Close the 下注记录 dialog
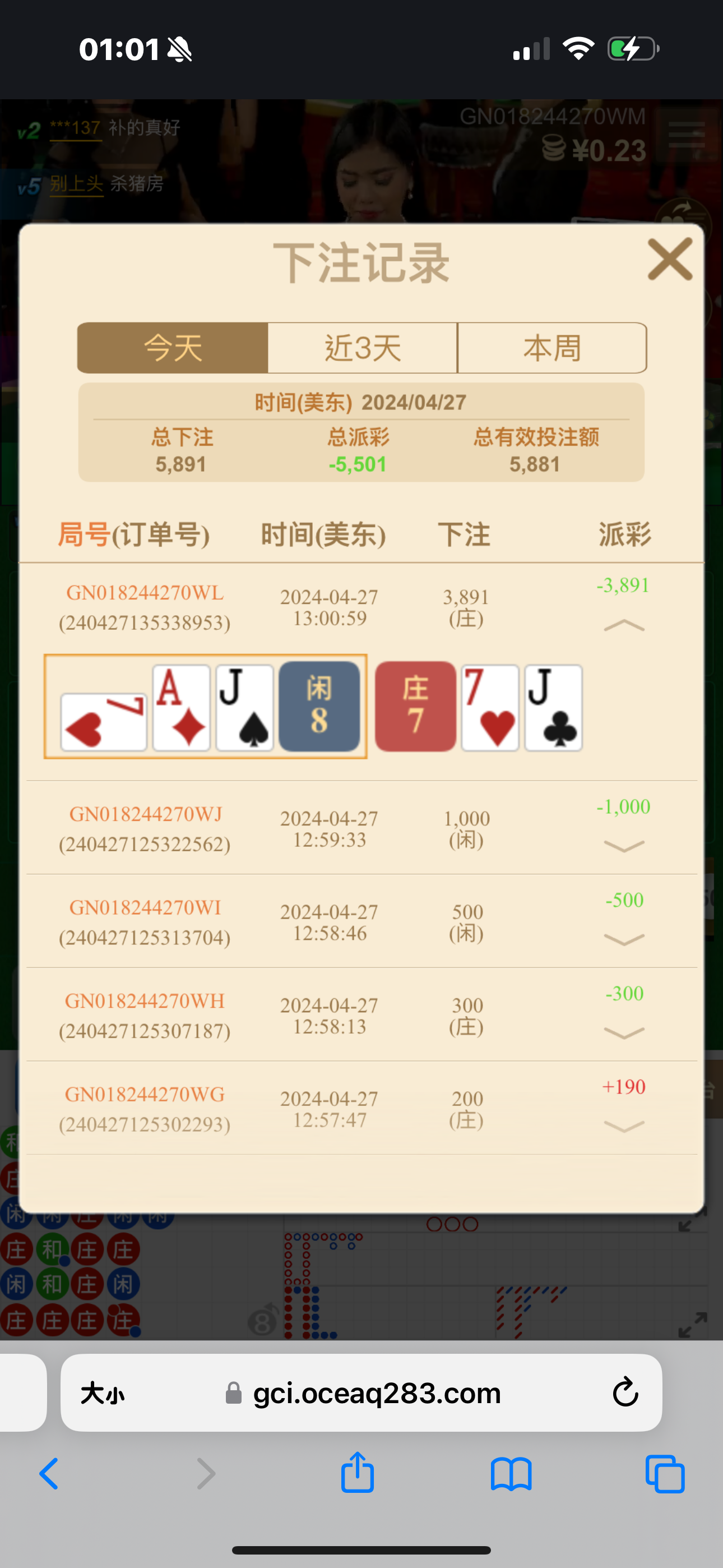723x1568 pixels. [669, 260]
